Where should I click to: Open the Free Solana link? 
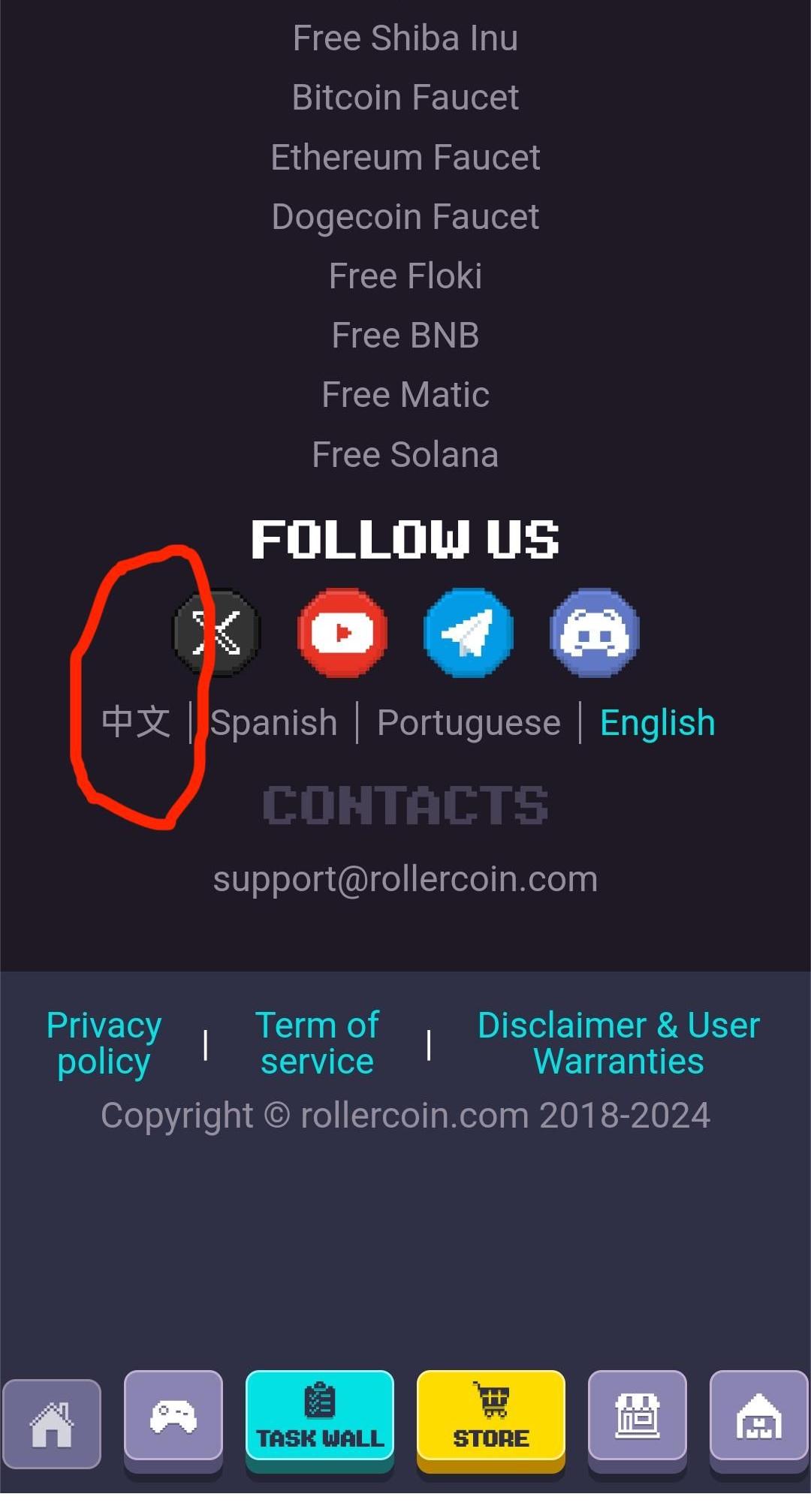click(x=405, y=455)
